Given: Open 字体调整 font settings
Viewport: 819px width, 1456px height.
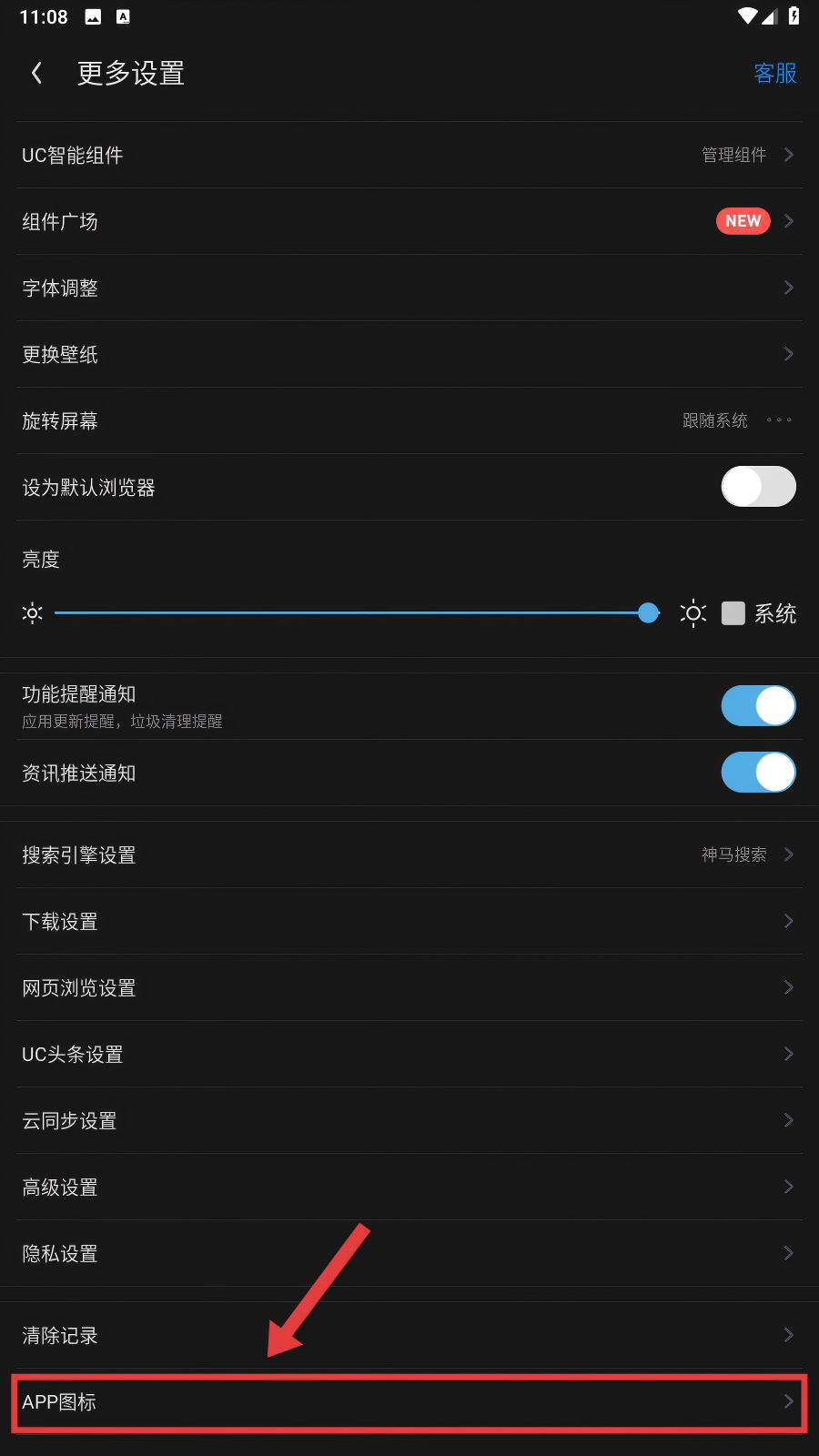Looking at the screenshot, I should click(x=409, y=288).
